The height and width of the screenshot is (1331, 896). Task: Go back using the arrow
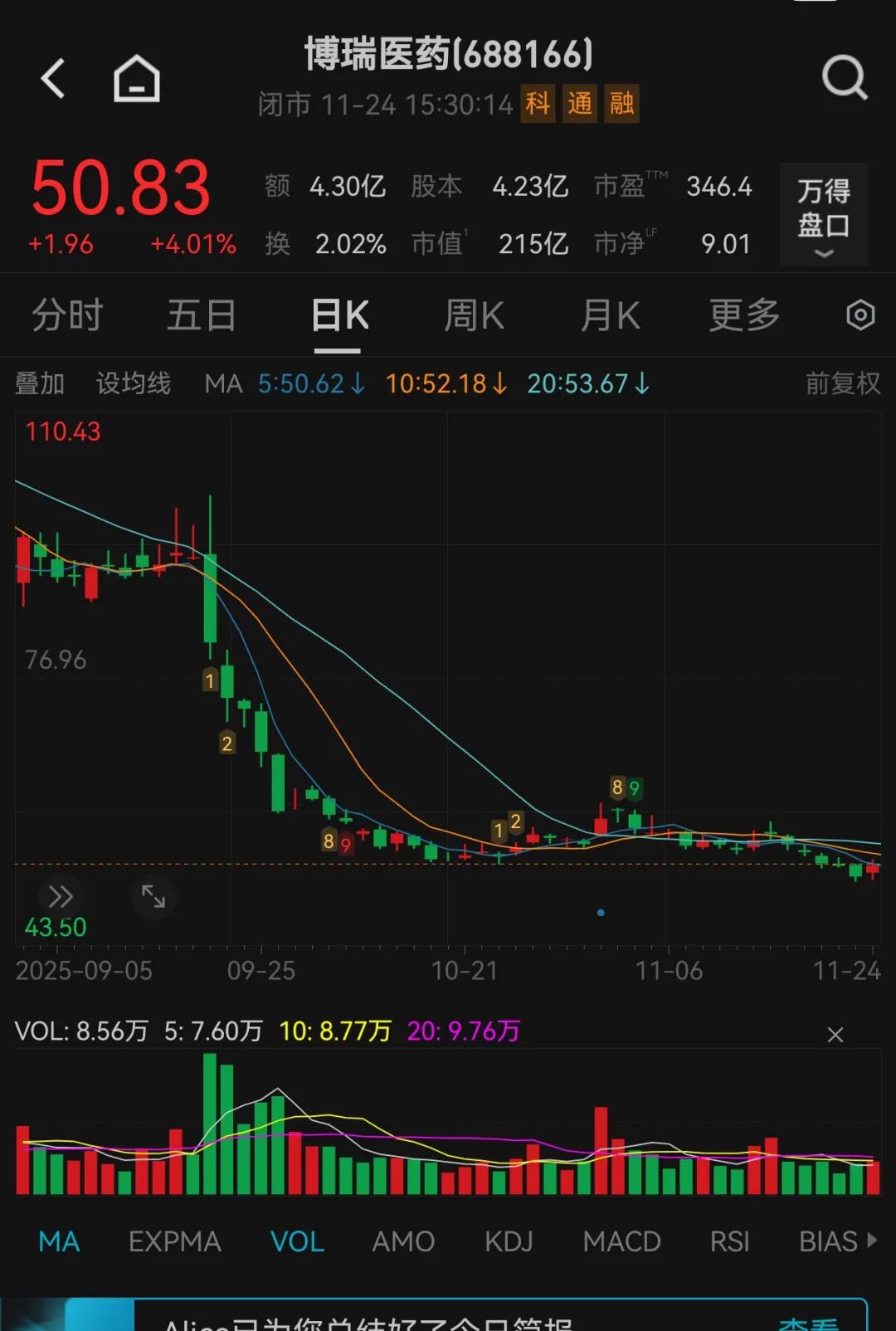coord(53,79)
